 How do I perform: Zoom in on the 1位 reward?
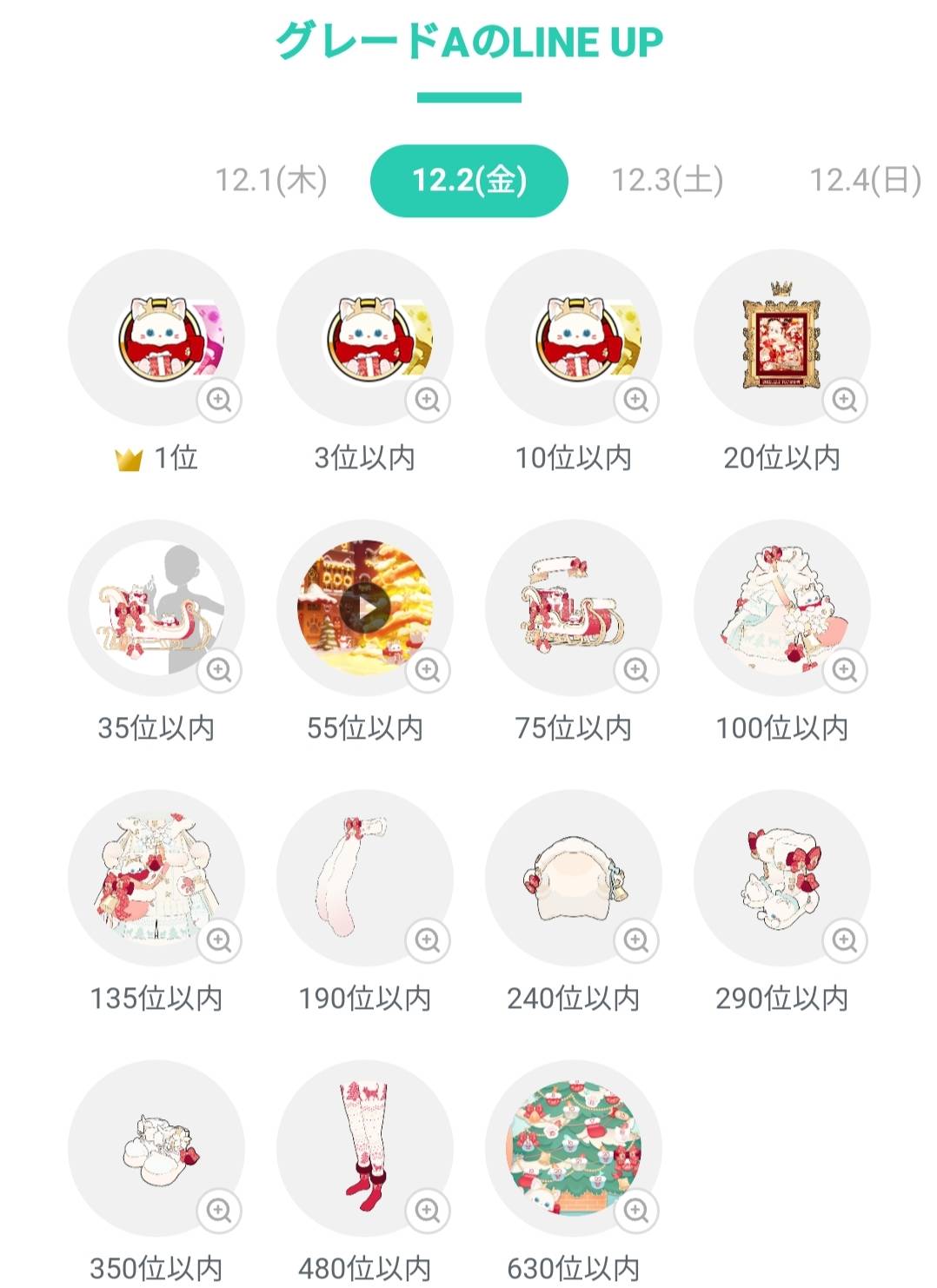tap(219, 400)
